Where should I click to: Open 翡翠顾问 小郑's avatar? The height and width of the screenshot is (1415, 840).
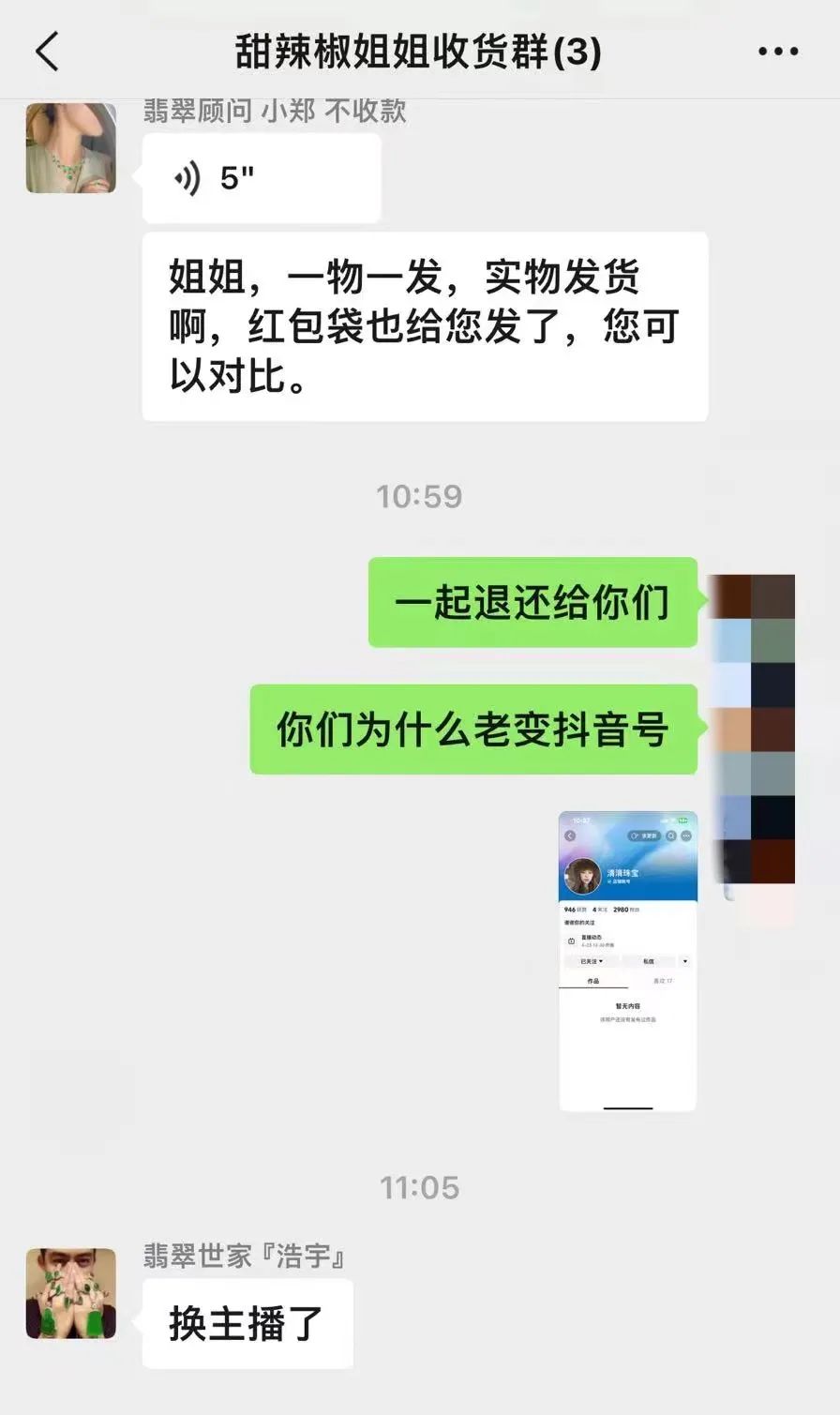coord(71,148)
